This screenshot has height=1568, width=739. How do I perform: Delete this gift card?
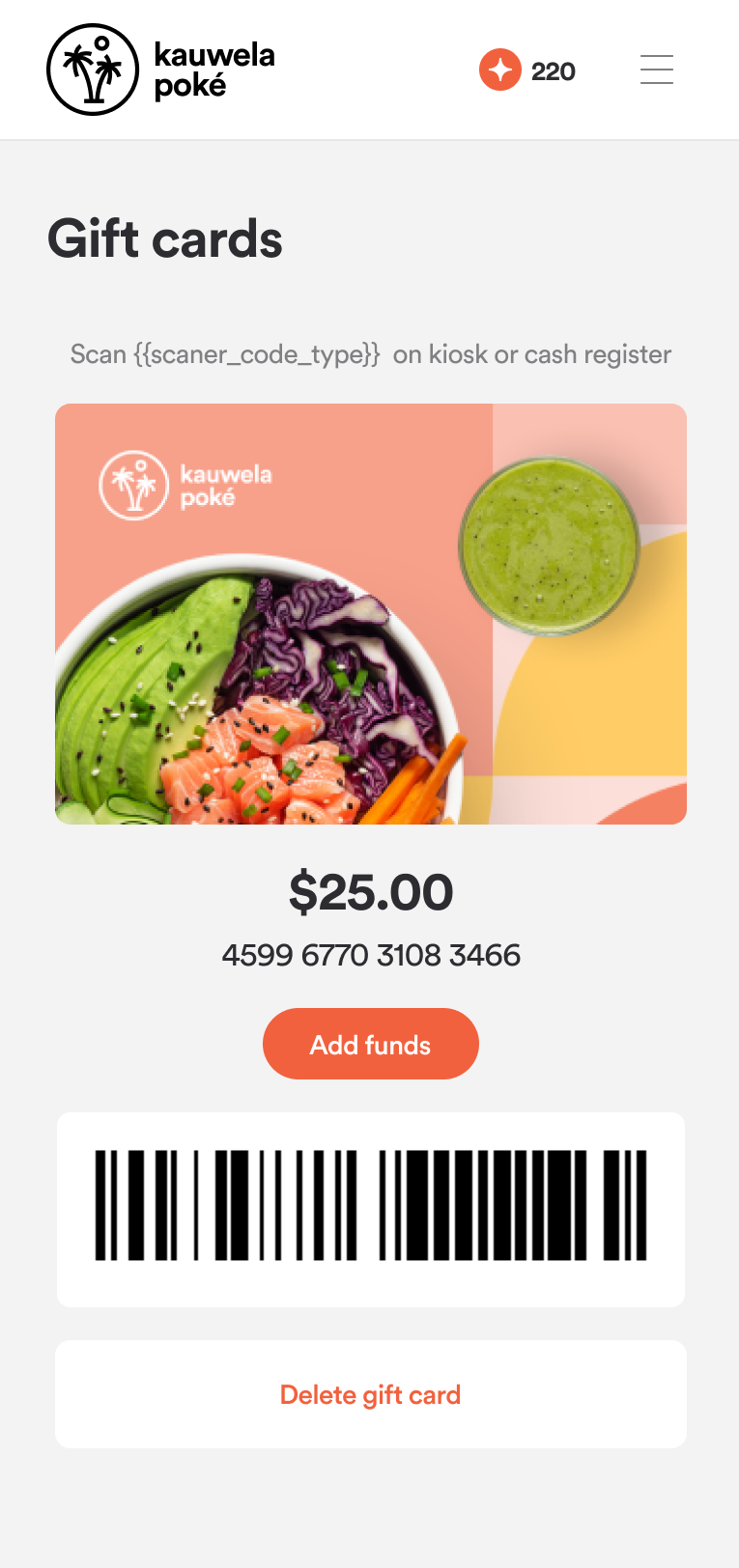[370, 1395]
